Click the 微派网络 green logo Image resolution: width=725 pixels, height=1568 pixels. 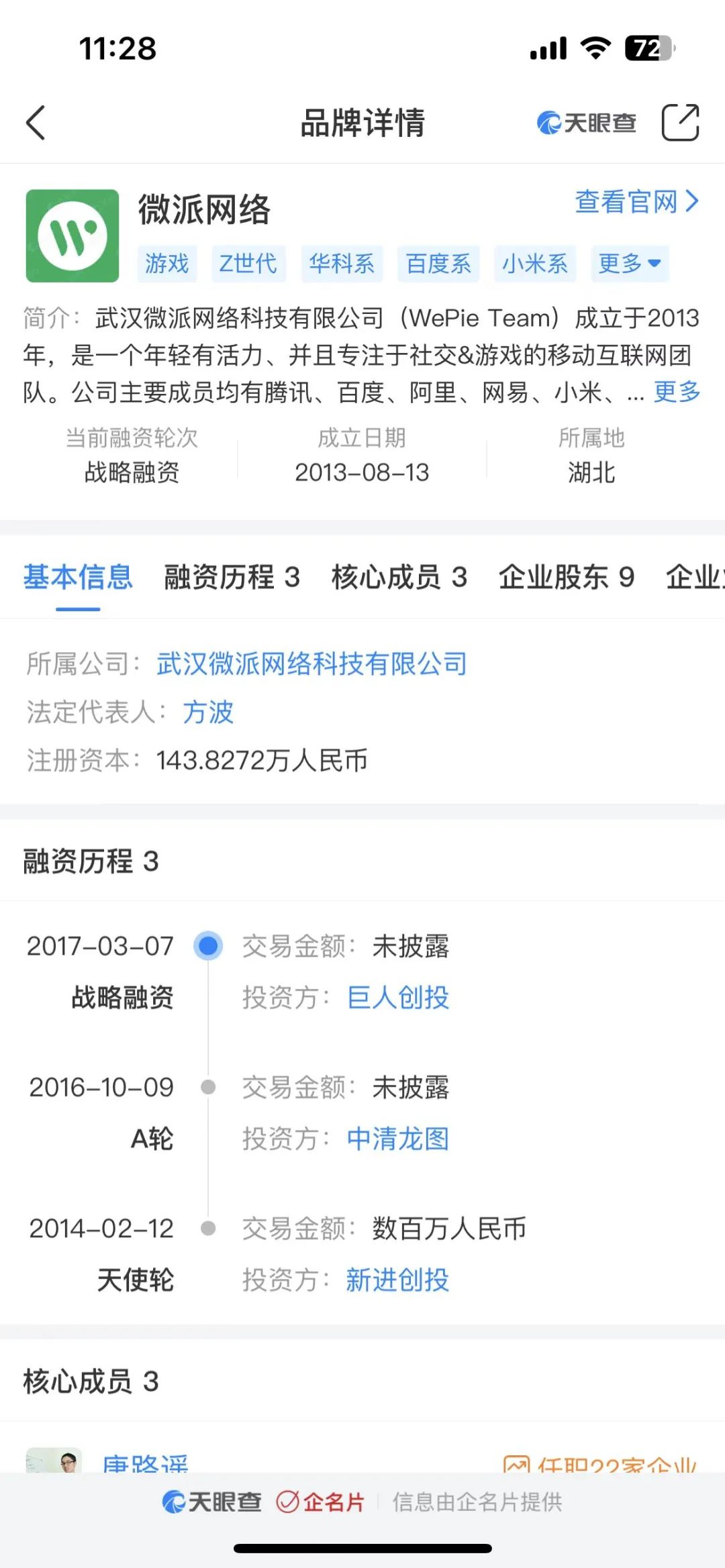coord(72,235)
